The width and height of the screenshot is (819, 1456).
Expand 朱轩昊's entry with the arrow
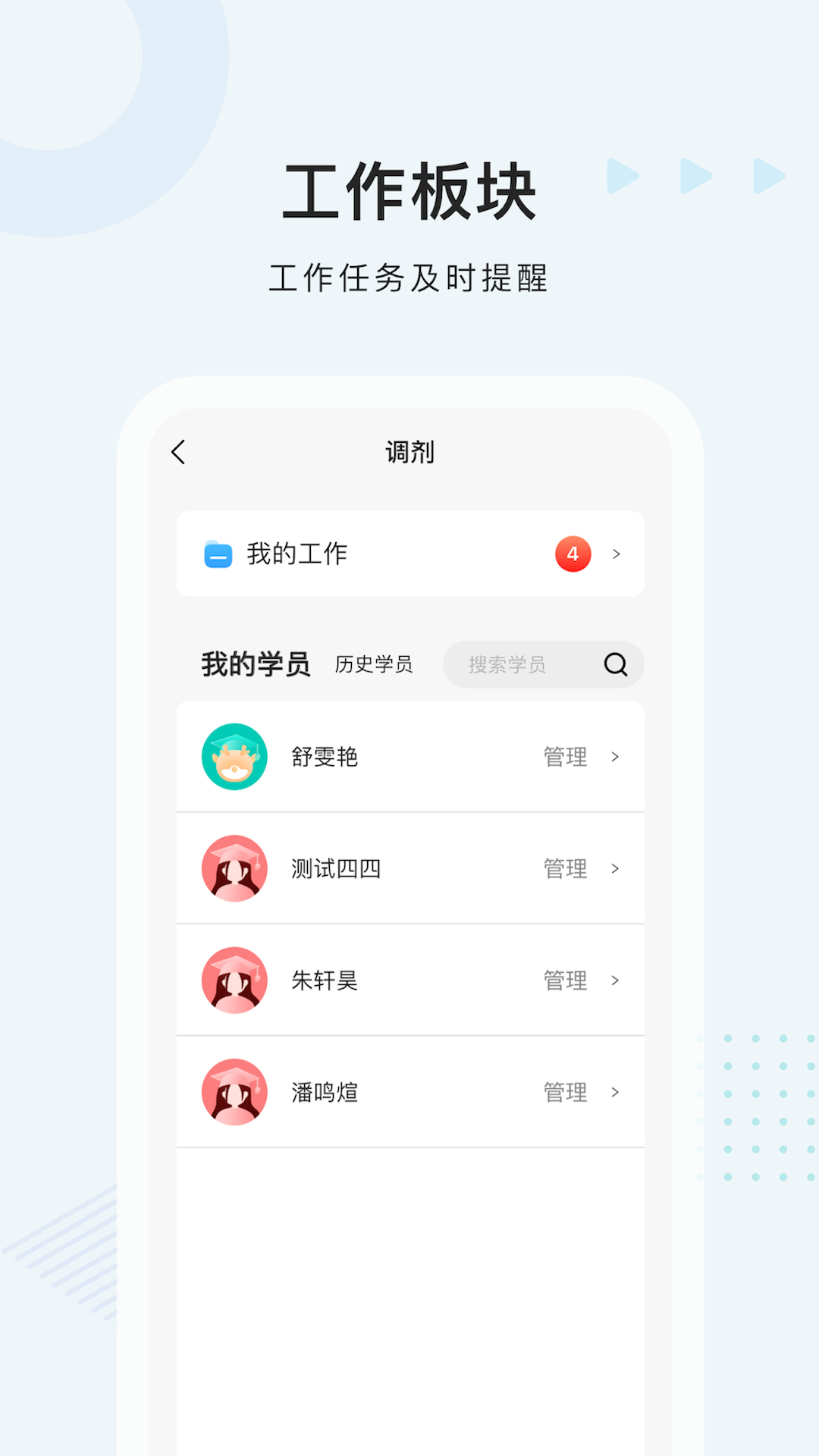point(615,980)
